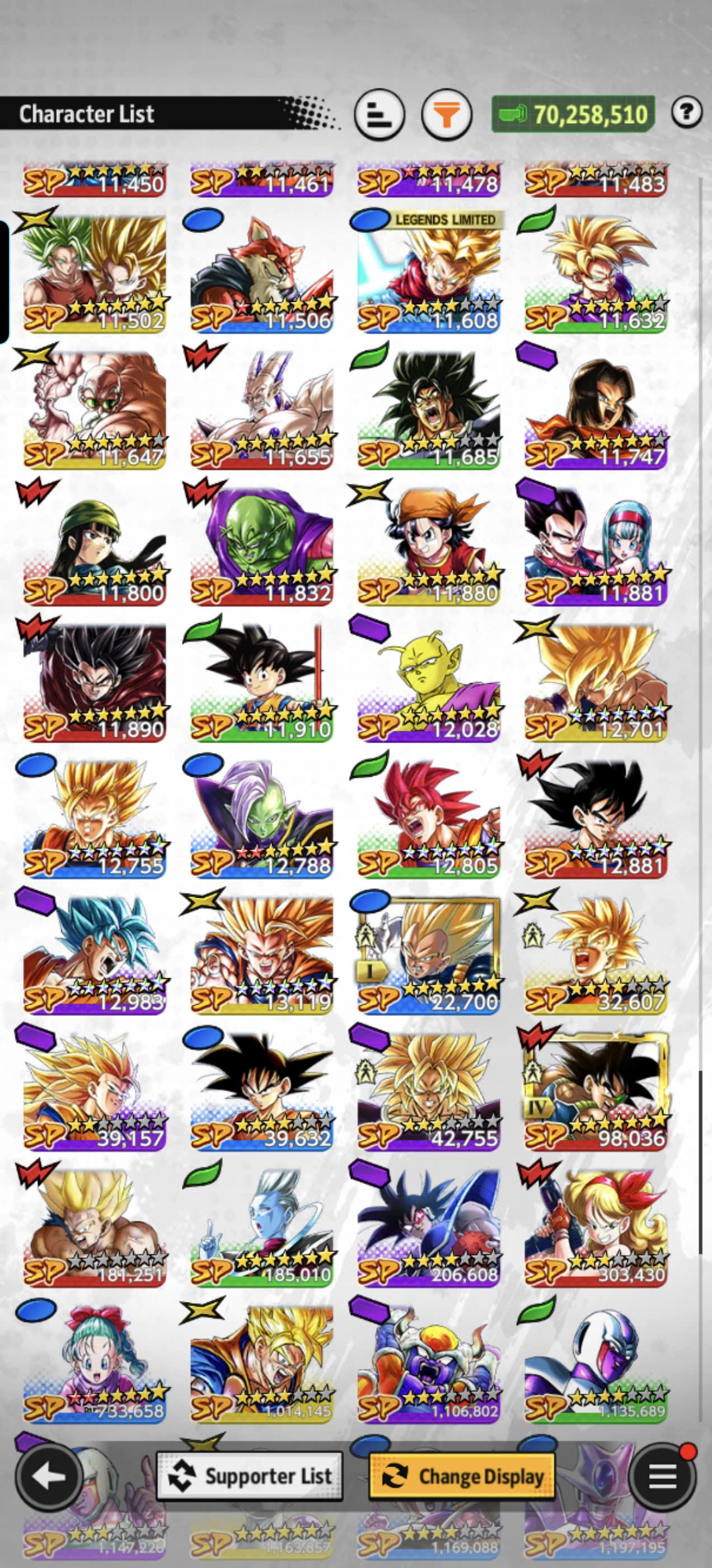This screenshot has width=712, height=1568.
Task: Open the orange filter funnel
Action: [447, 114]
